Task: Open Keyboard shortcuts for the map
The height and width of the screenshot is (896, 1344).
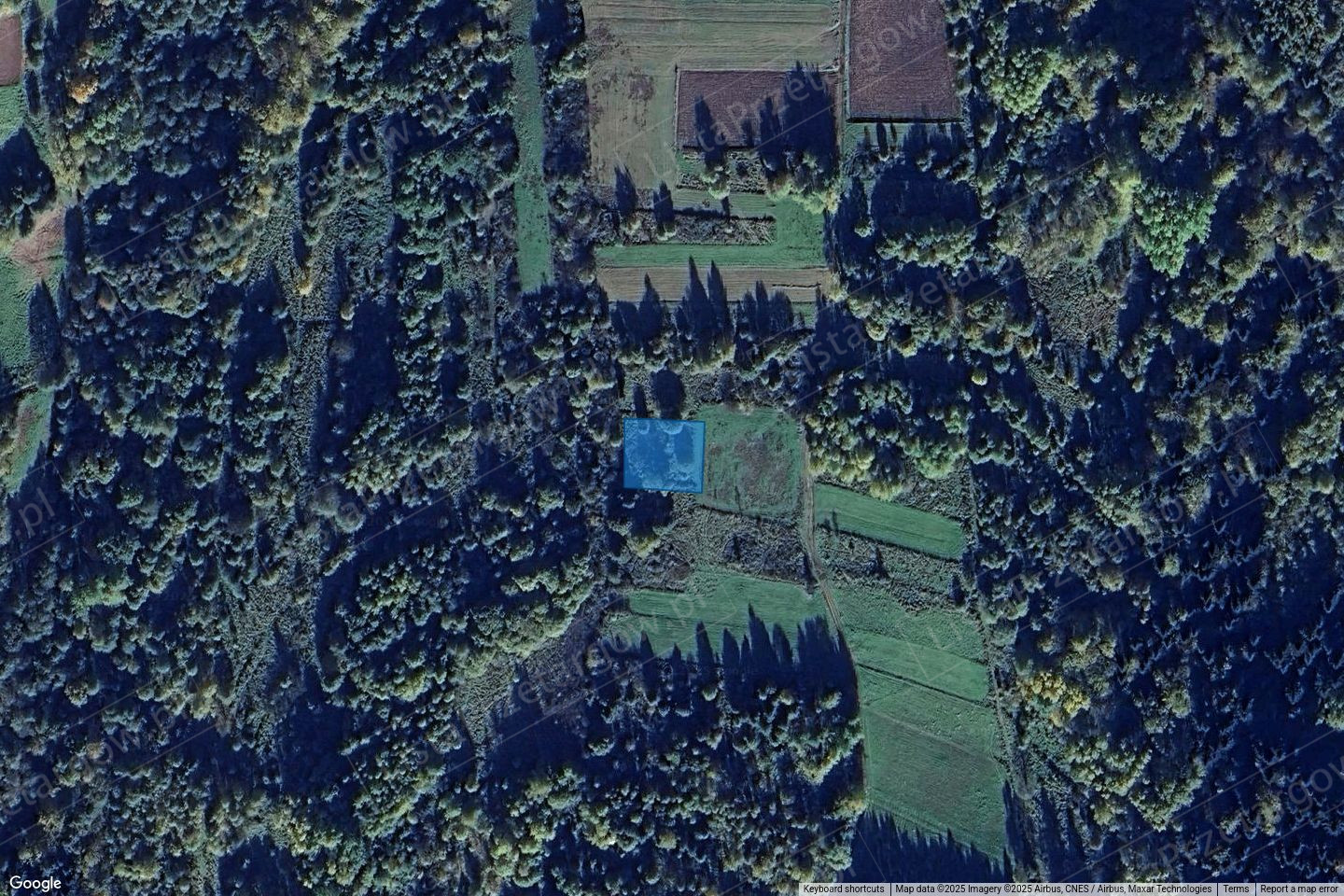Action: (x=844, y=889)
